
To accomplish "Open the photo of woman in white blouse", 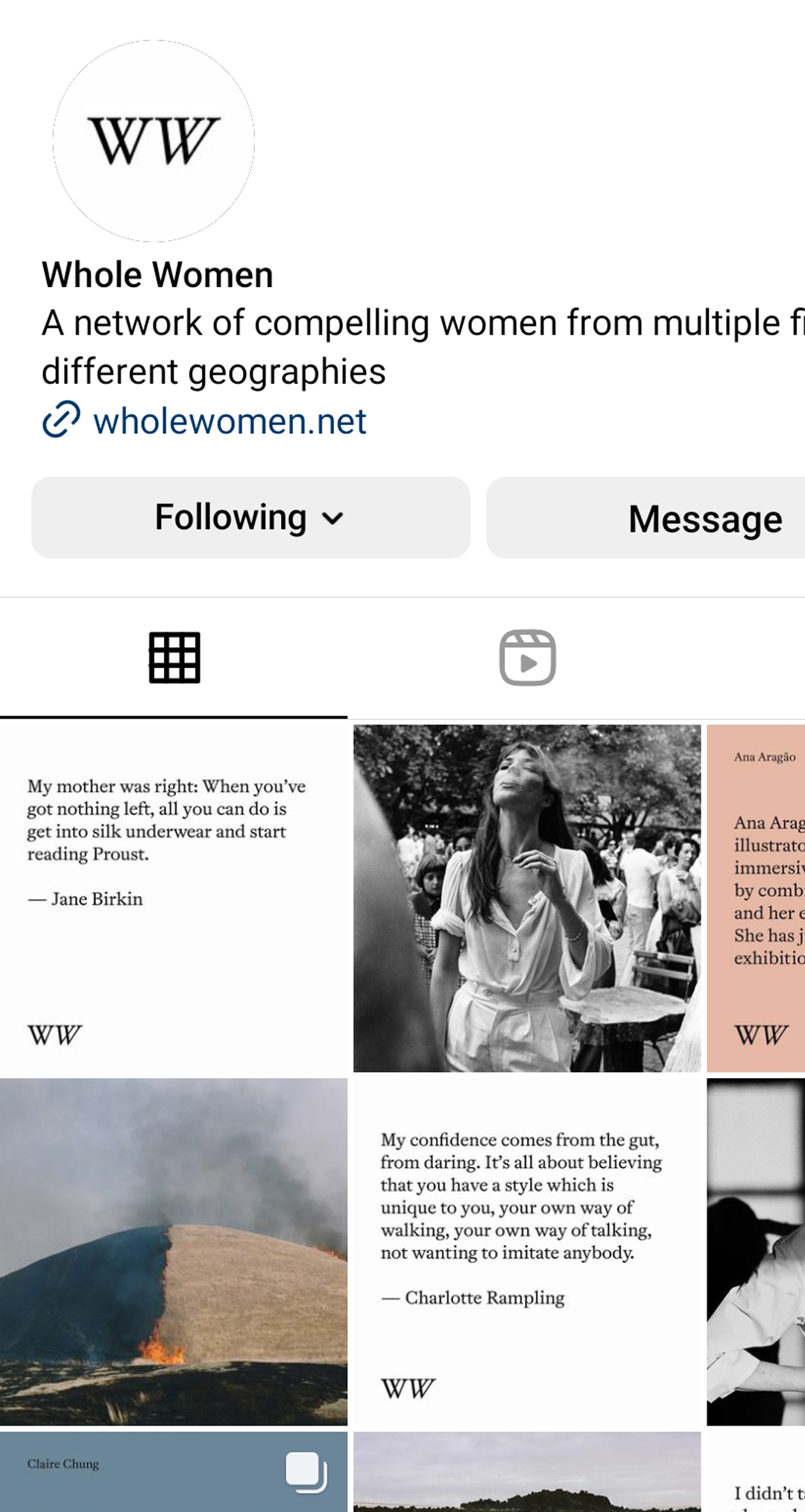I will 527,898.
